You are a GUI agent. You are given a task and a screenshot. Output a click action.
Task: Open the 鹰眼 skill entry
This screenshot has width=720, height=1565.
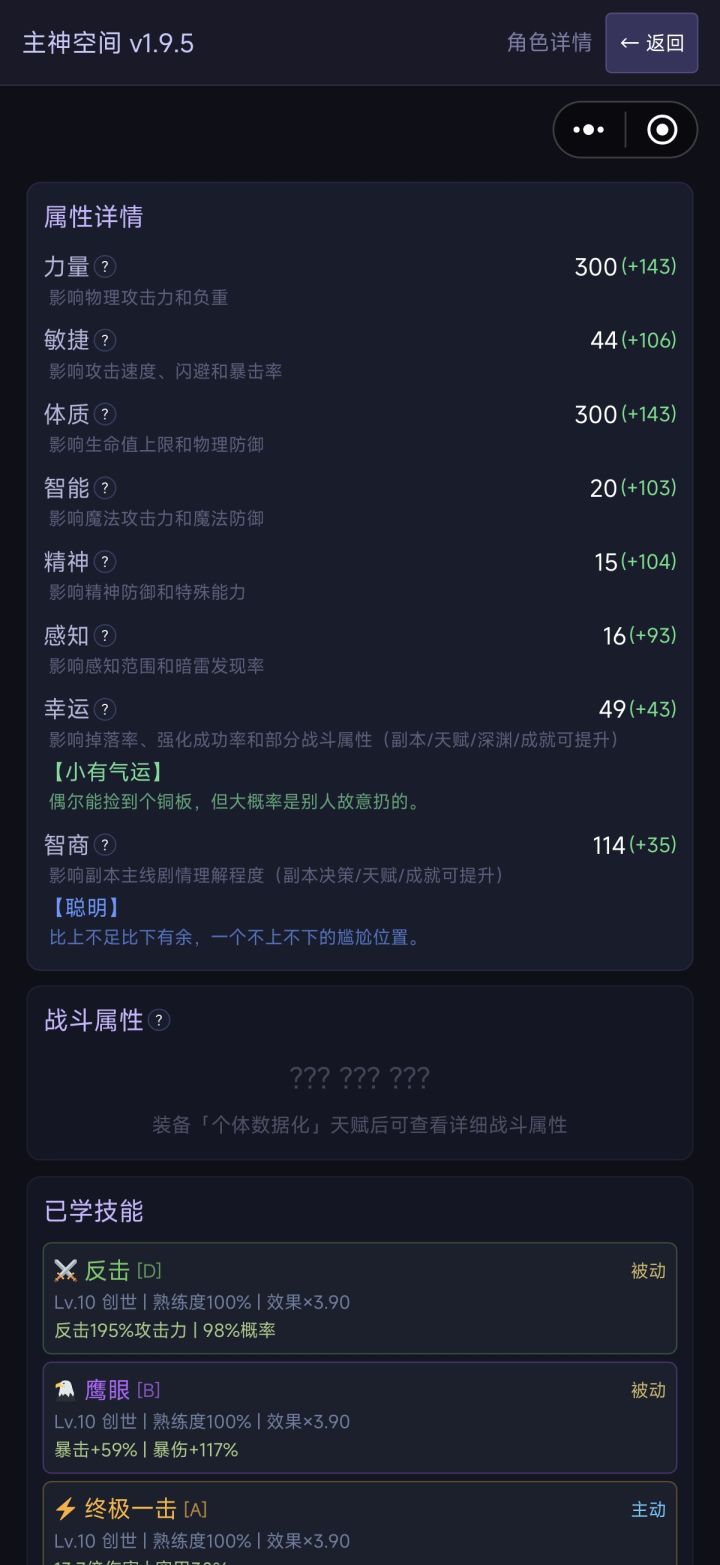[x=360, y=1420]
